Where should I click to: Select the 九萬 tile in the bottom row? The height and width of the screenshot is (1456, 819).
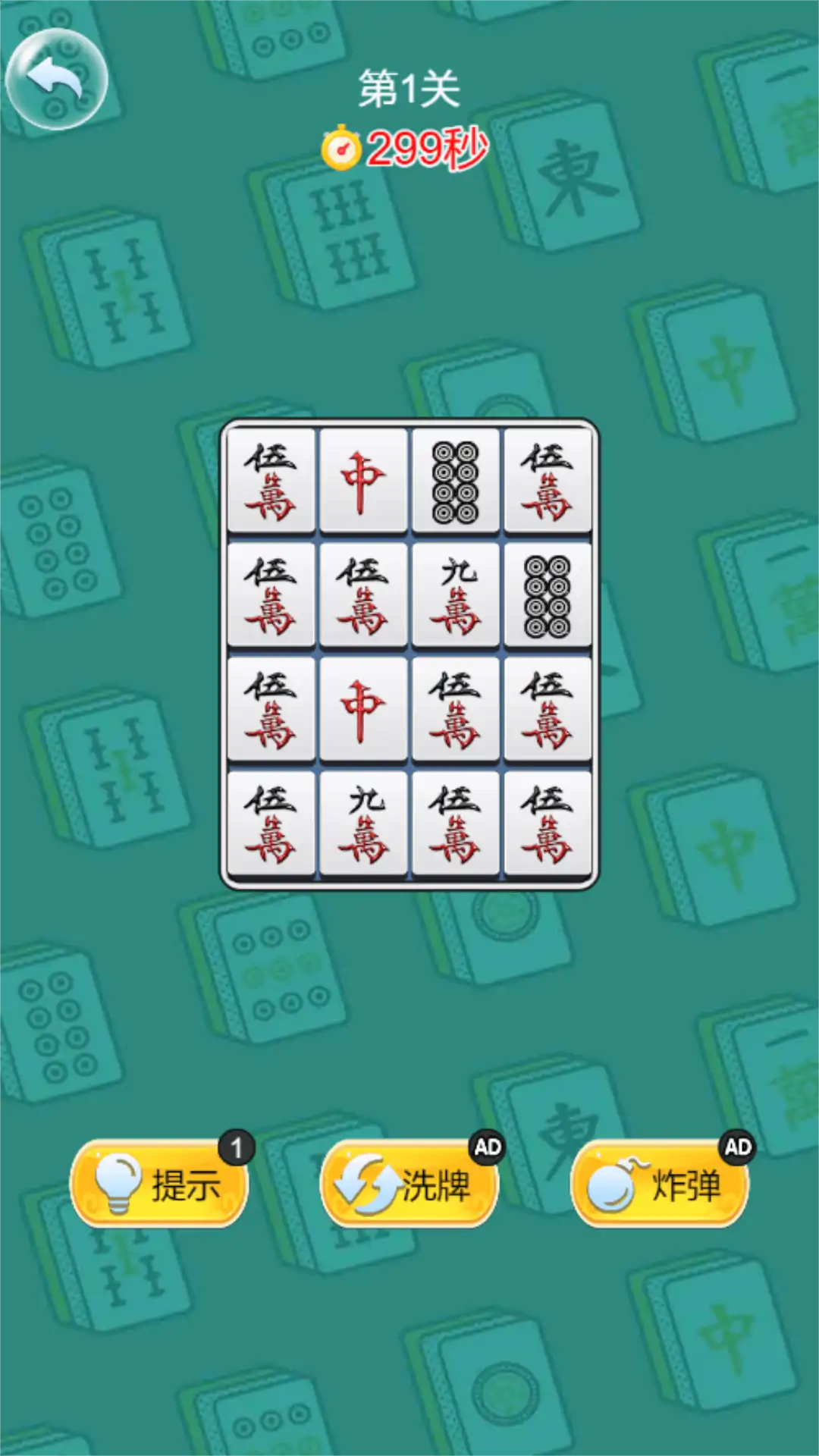pos(363,824)
